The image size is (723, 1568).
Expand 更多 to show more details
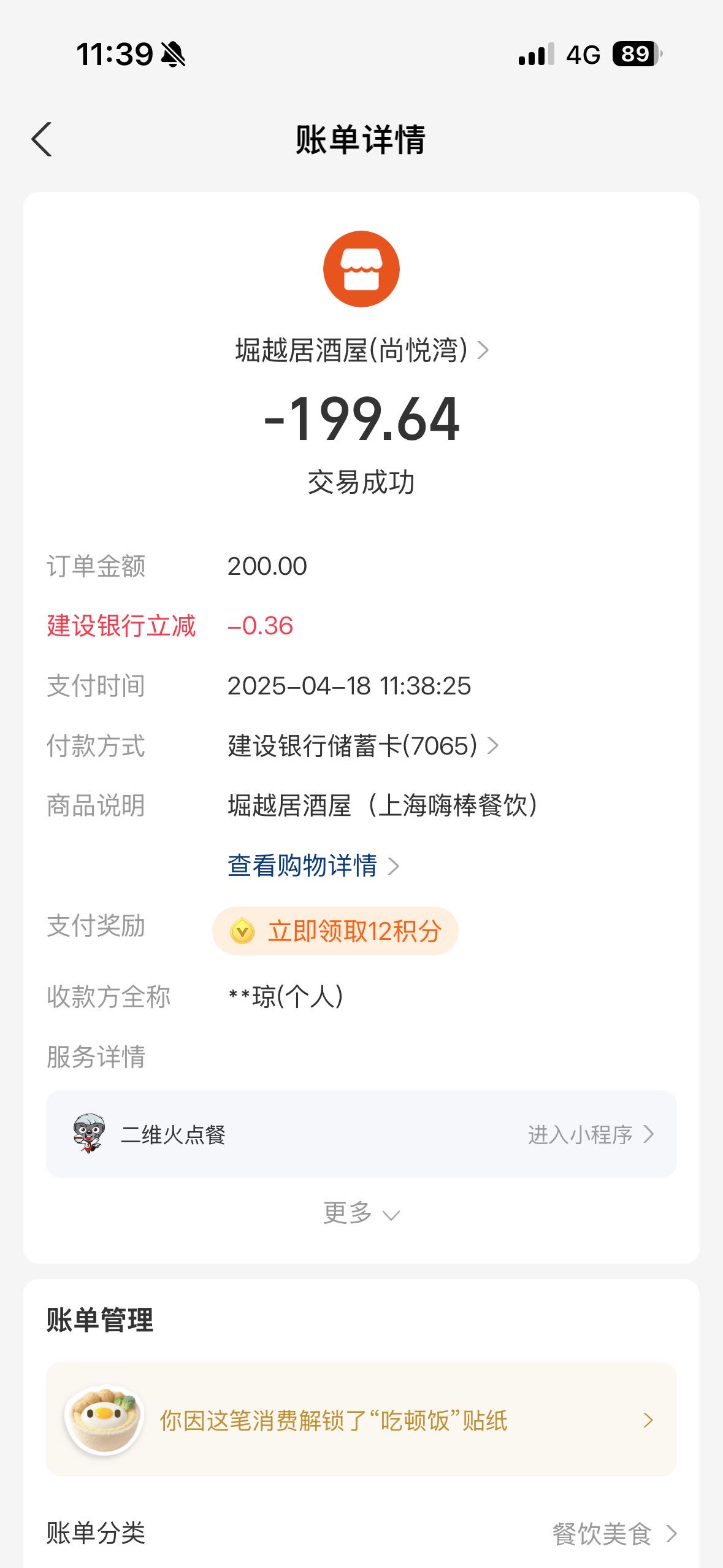[x=361, y=1213]
